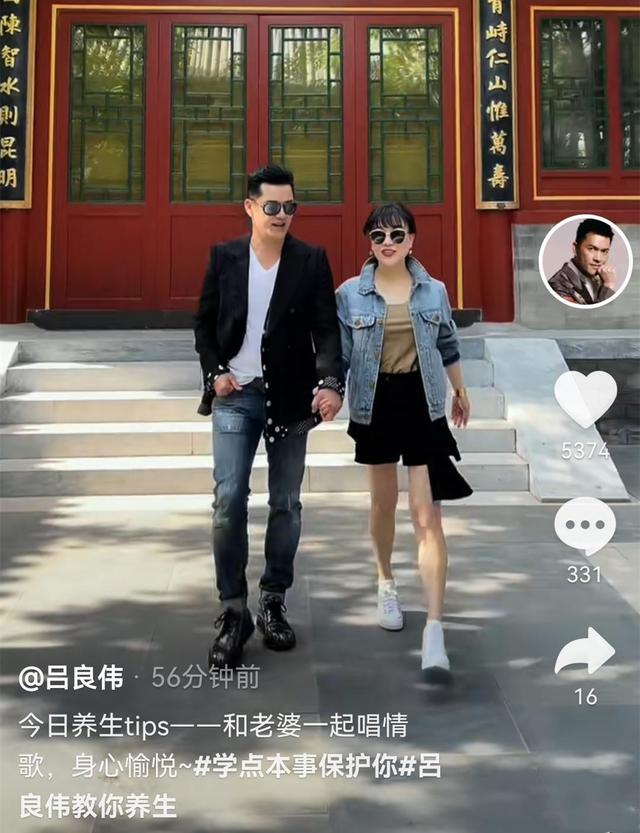
Task: Open hashtag #吕良伟教你养生
Action: [x=98, y=806]
